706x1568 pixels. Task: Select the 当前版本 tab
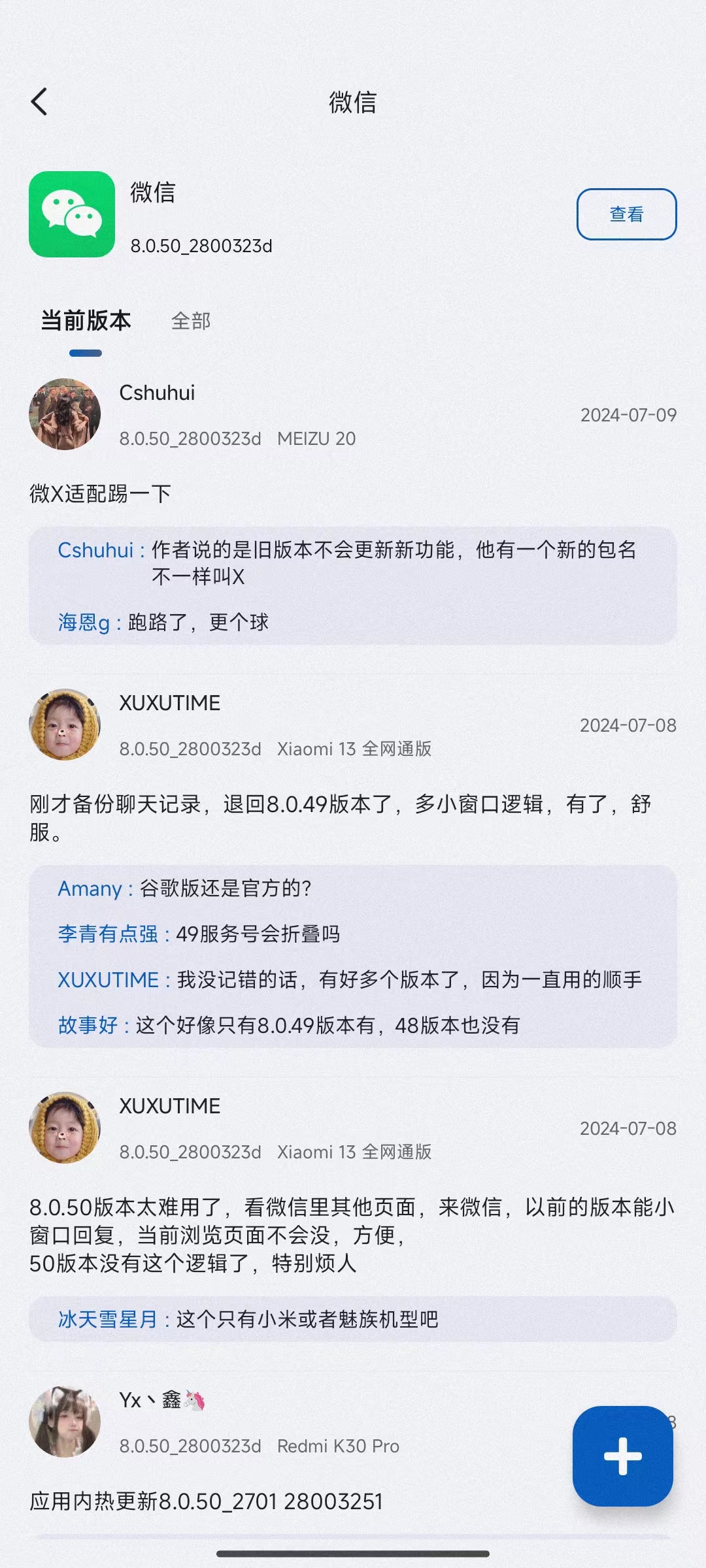tap(86, 321)
